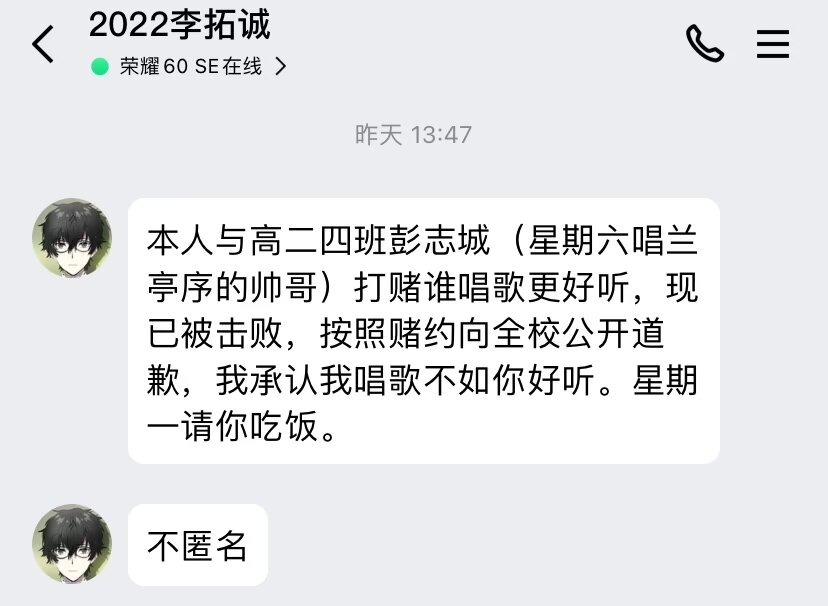828x606 pixels.
Task: Go back from the 2022李拓诚 chat
Action: coord(43,45)
